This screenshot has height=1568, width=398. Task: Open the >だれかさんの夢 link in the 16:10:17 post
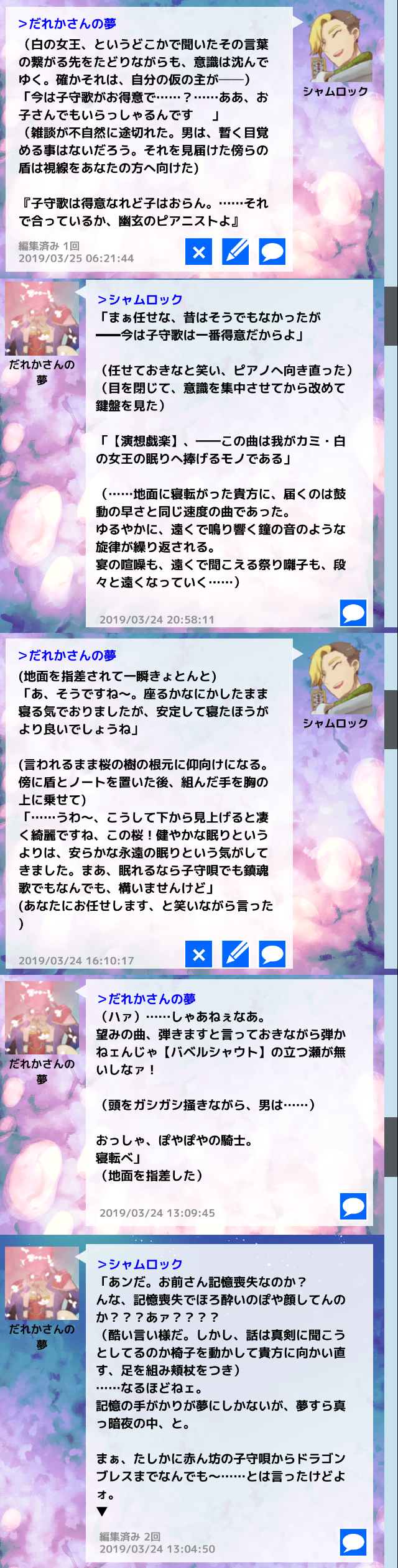coord(67,655)
